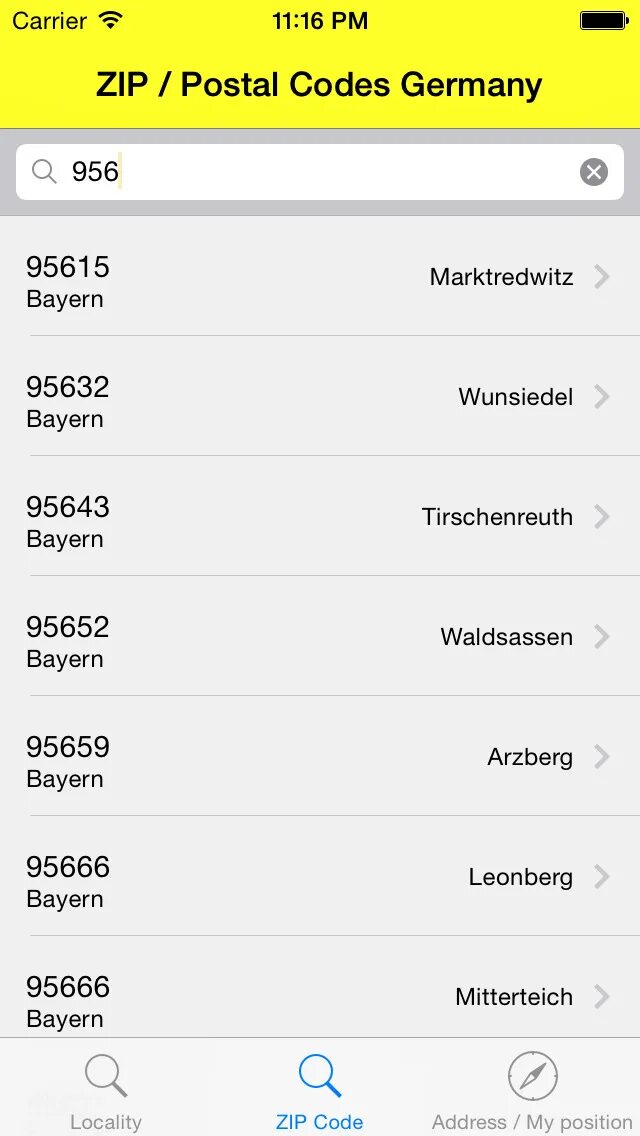Switch to the Locality tab
This screenshot has width=640, height=1136.
(106, 1091)
